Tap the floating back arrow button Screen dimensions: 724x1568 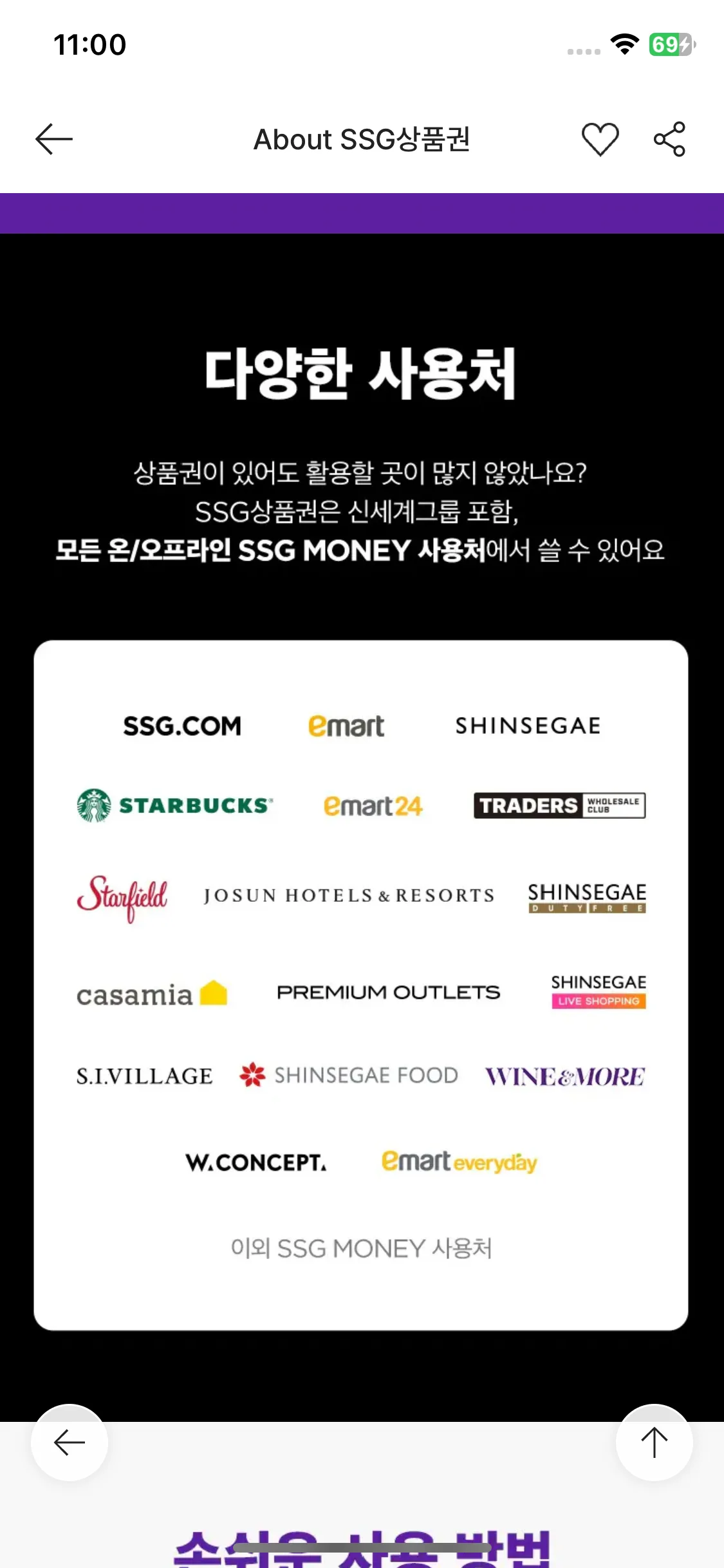(x=70, y=1442)
